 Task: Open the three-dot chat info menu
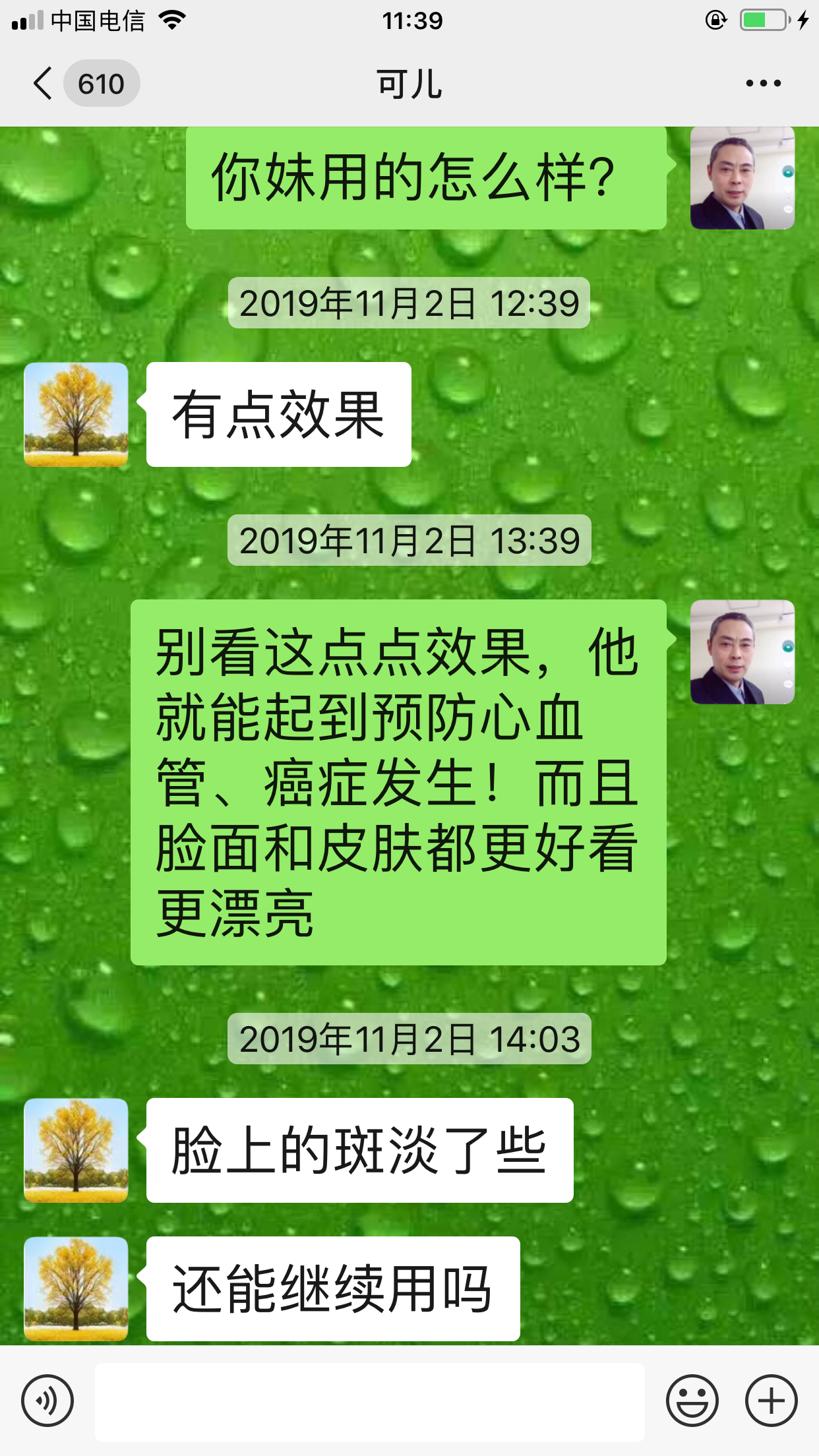point(763,83)
